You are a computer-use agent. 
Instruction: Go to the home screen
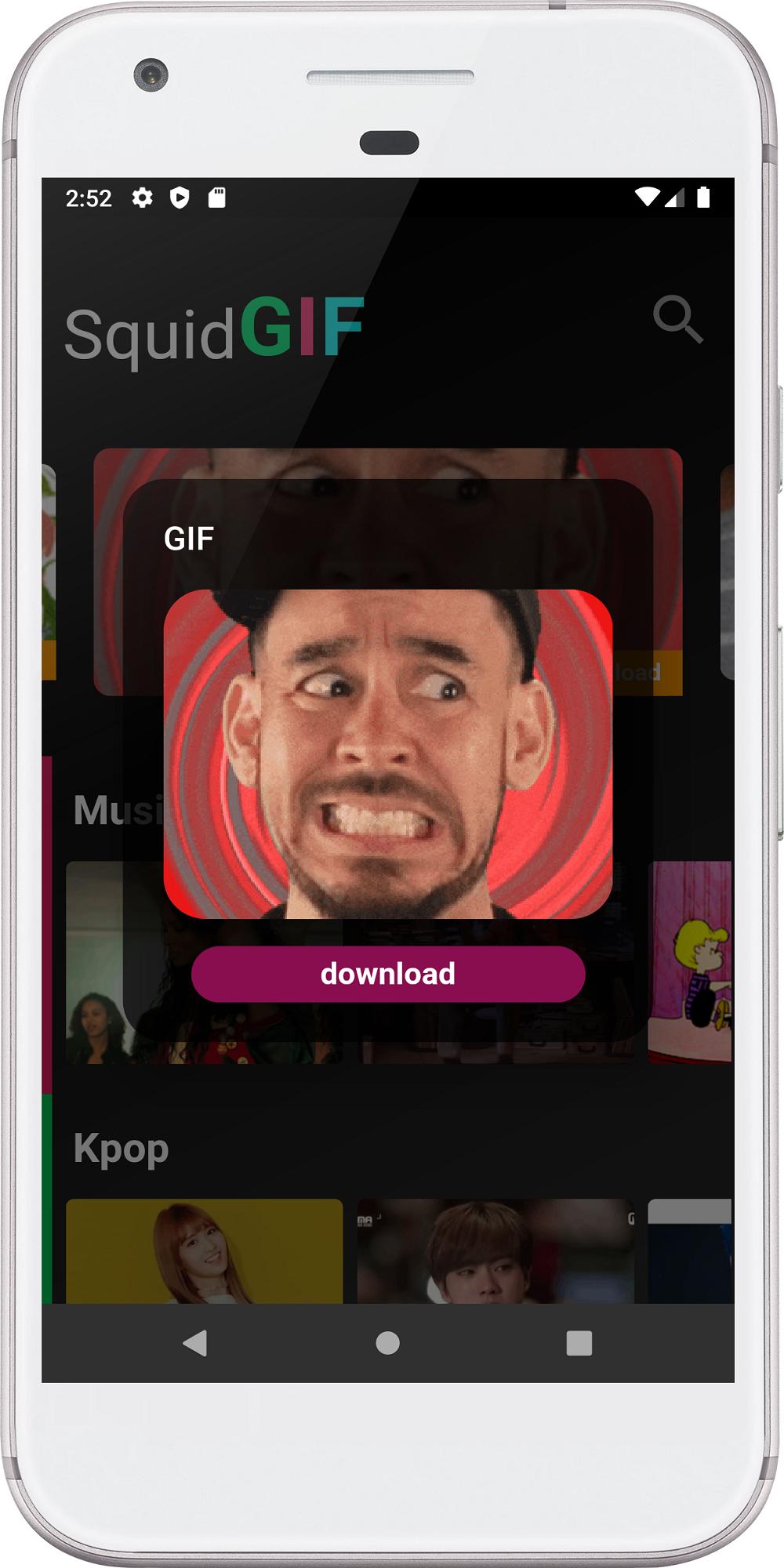[x=388, y=1343]
